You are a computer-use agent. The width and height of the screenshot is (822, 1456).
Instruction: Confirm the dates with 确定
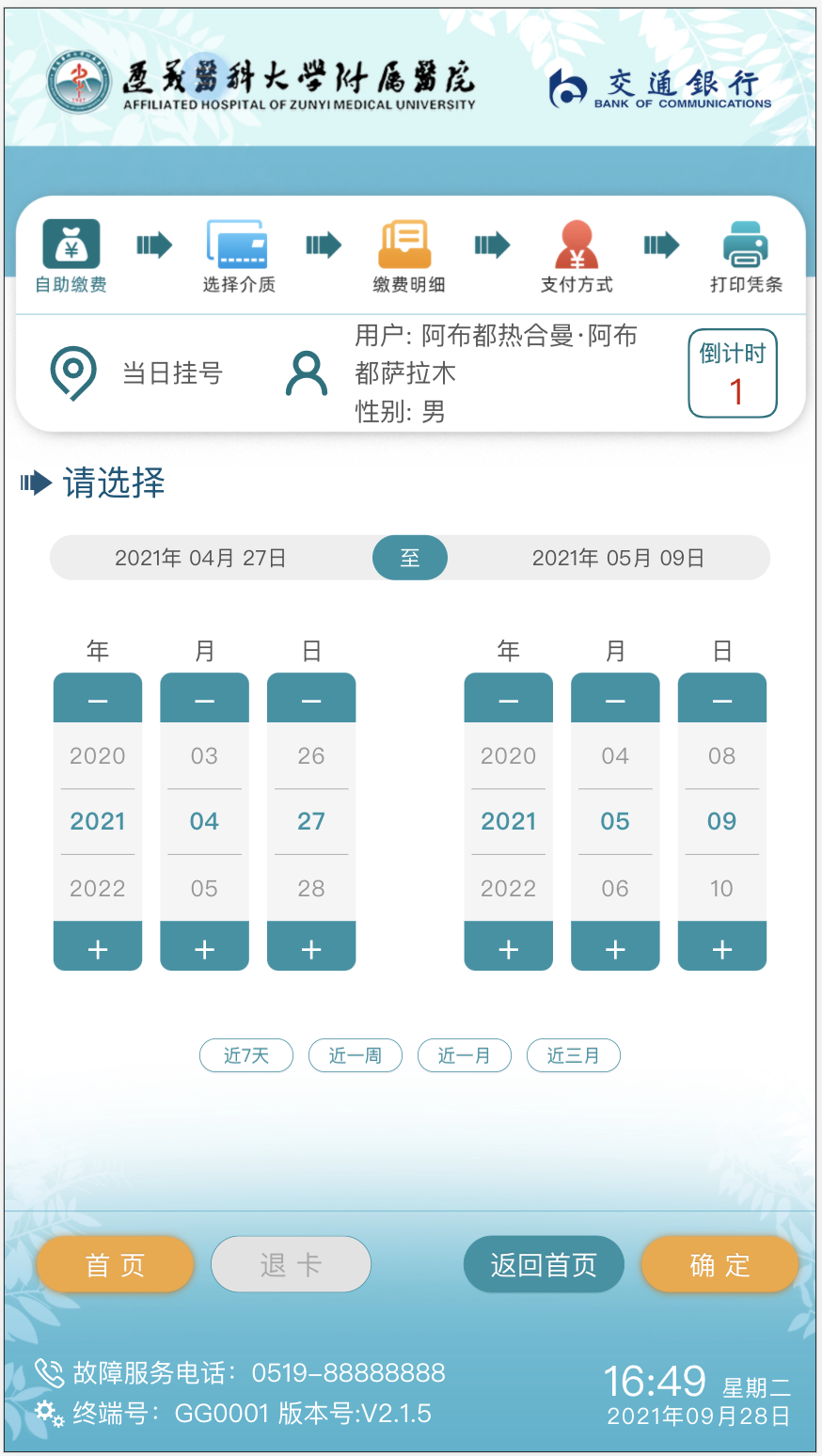click(x=719, y=1265)
